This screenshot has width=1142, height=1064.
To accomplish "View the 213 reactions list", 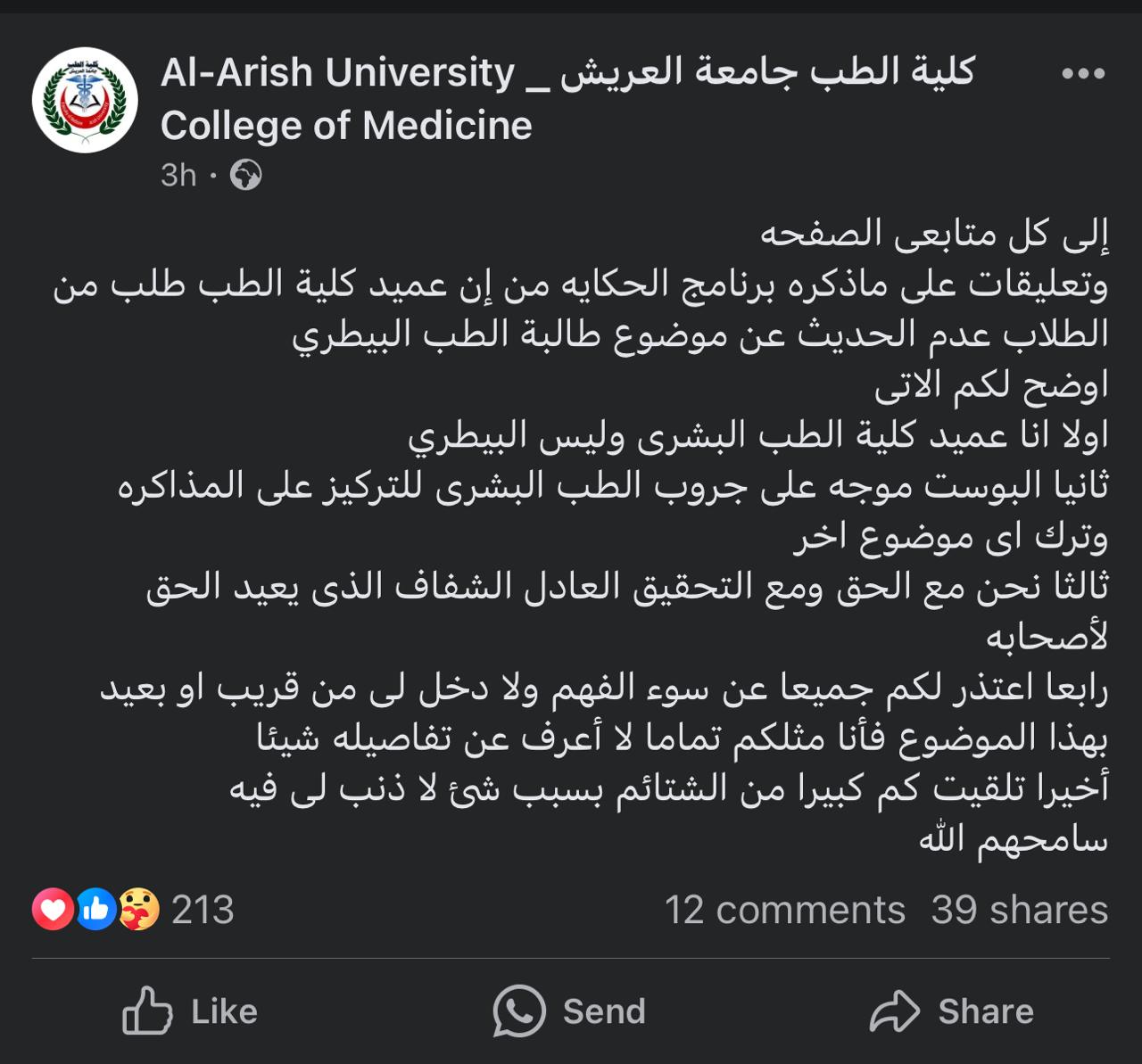I will pos(134,910).
